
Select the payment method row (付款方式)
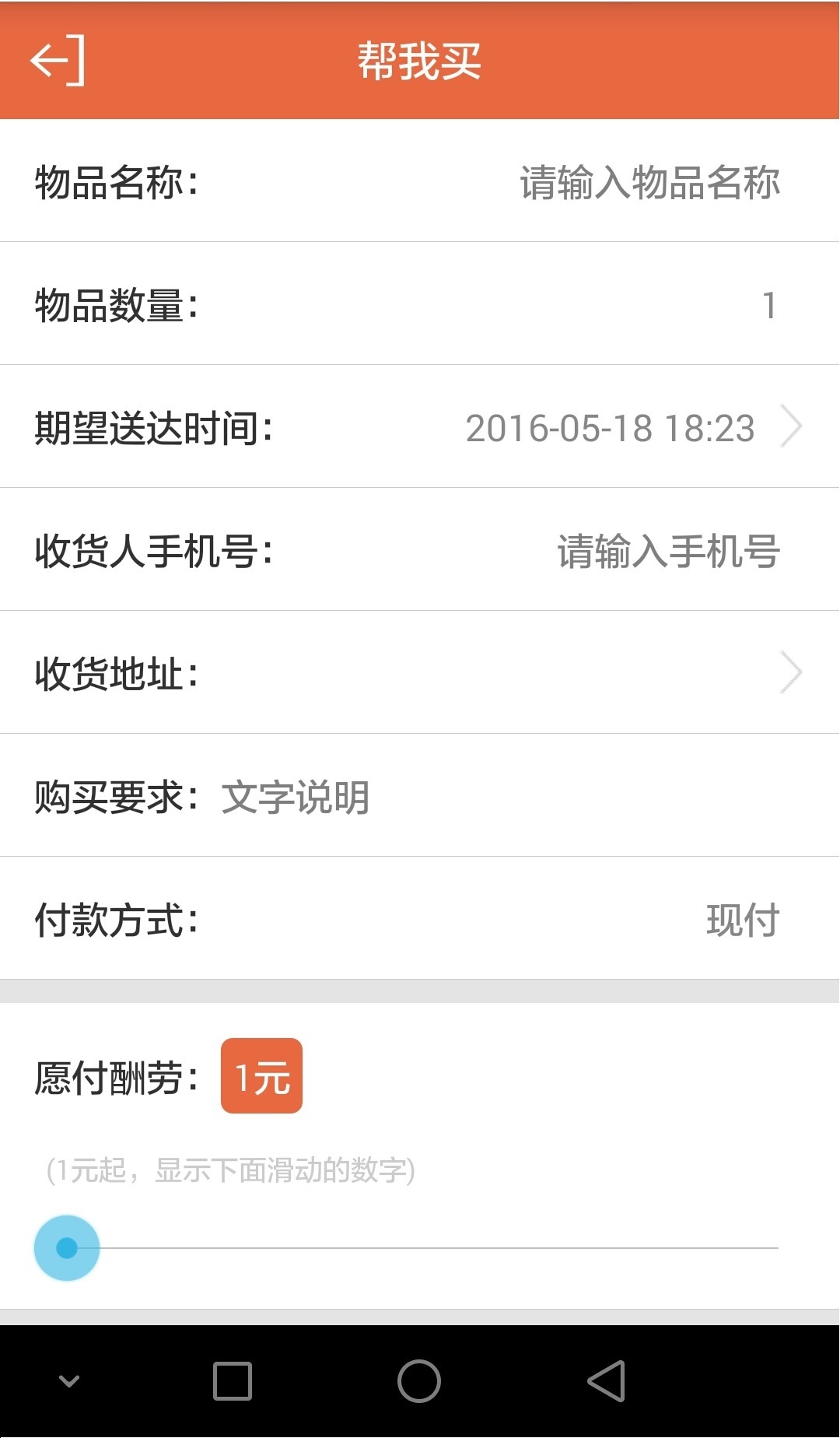coord(741,920)
